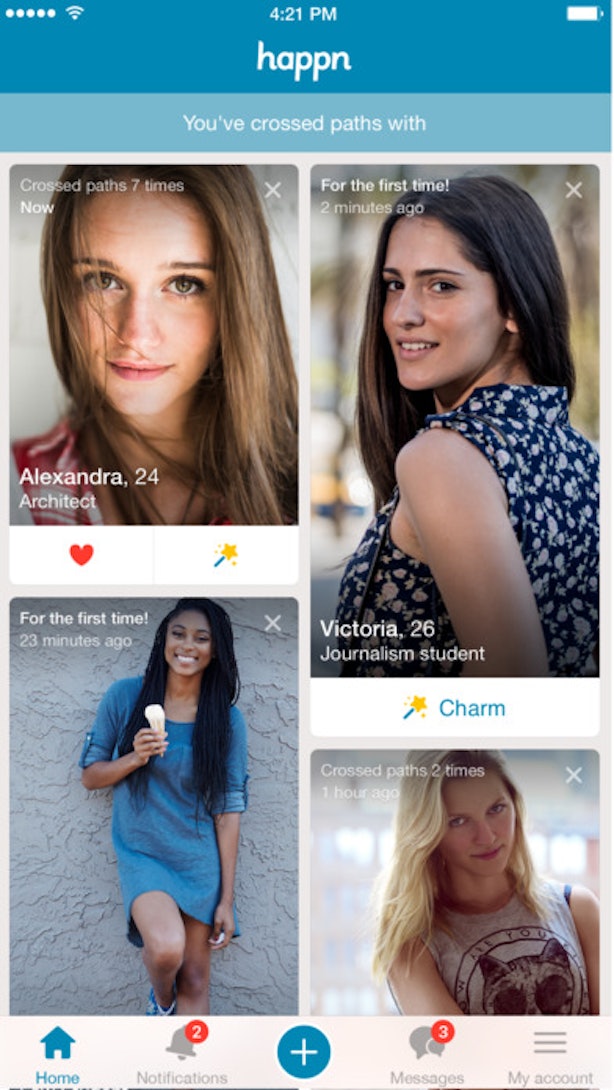
Task: Send a charm to Alexandra via wand icon
Action: click(226, 555)
